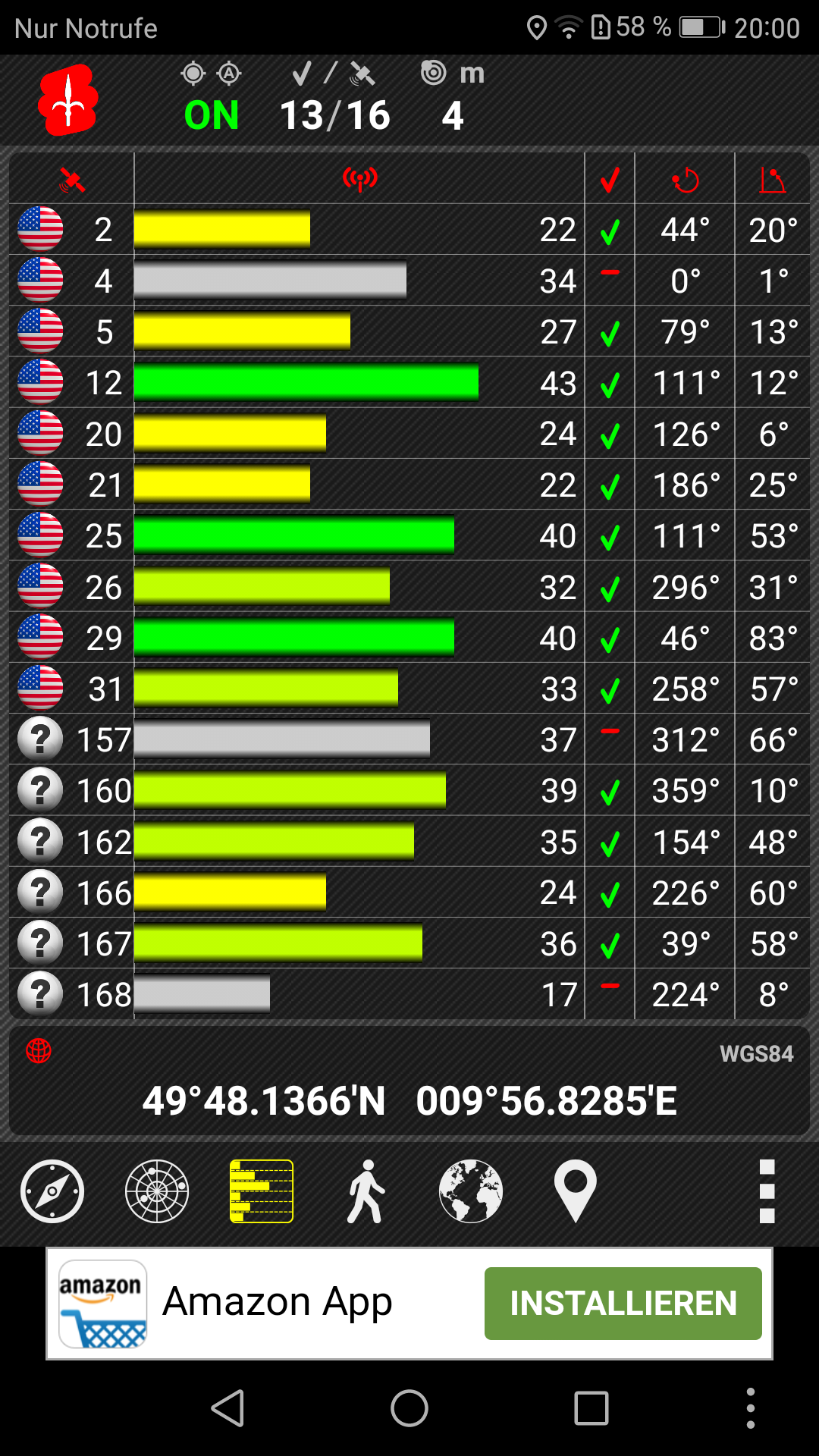Image resolution: width=819 pixels, height=1456 pixels.
Task: Open the compass view
Action: click(52, 1191)
